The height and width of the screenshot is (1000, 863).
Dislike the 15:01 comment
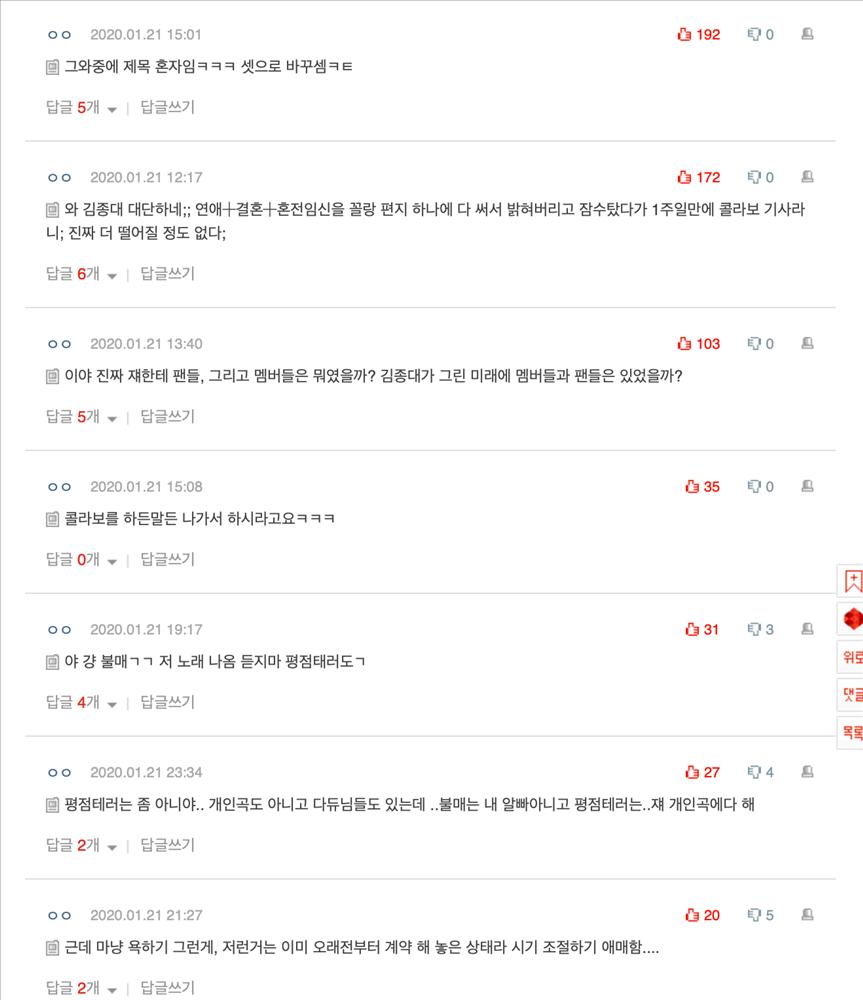coord(760,34)
